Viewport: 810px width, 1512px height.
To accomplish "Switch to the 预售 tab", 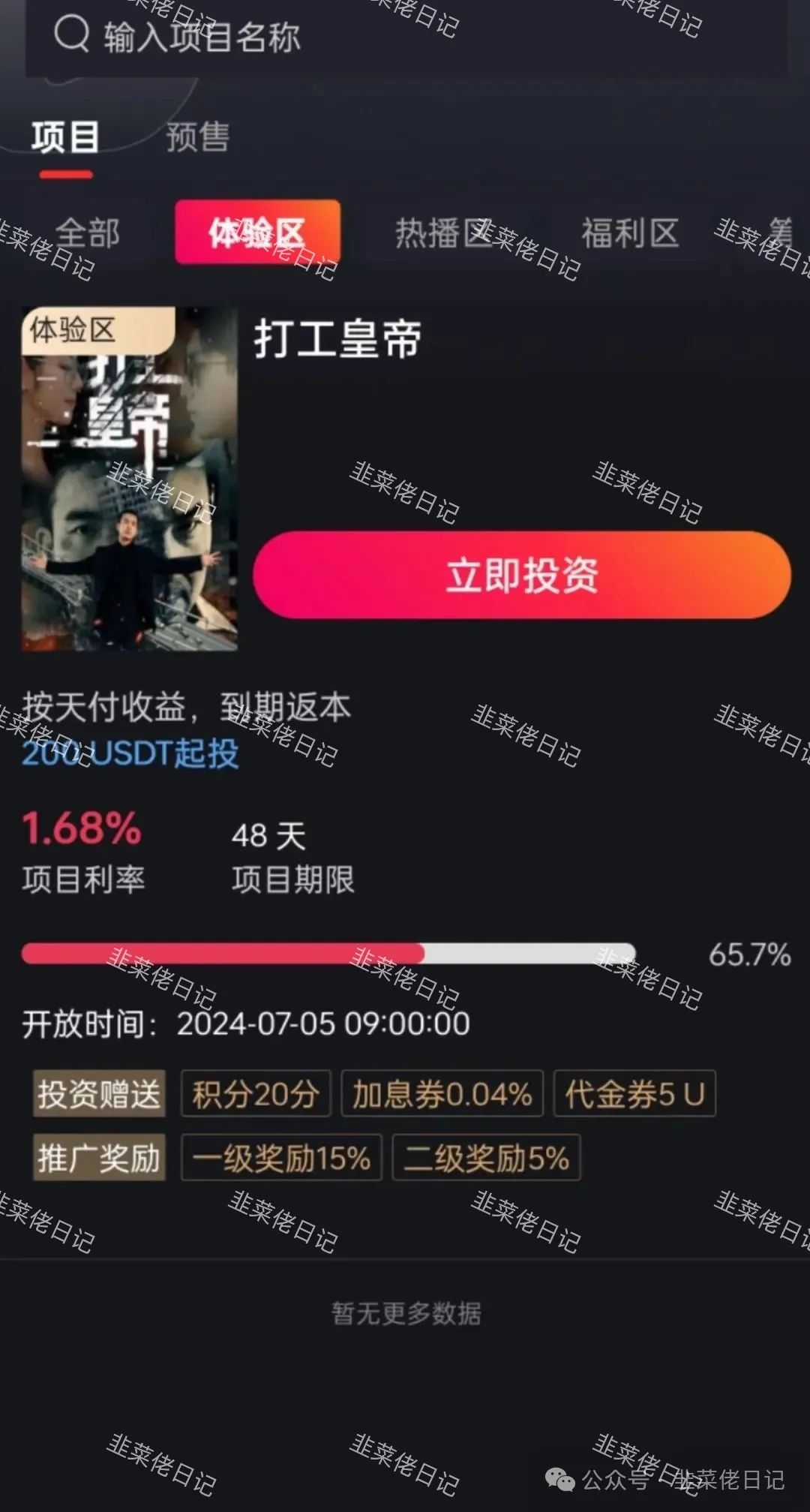I will pyautogui.click(x=196, y=139).
